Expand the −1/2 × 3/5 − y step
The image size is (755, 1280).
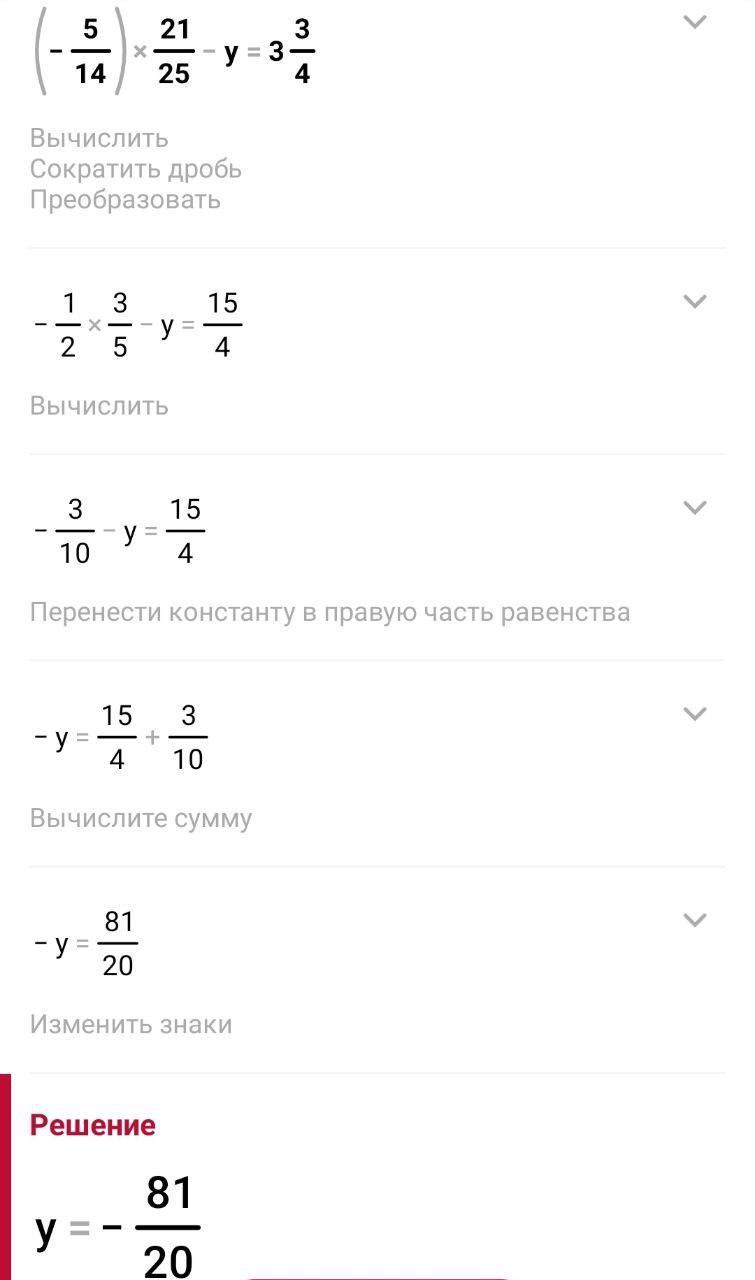click(x=694, y=301)
